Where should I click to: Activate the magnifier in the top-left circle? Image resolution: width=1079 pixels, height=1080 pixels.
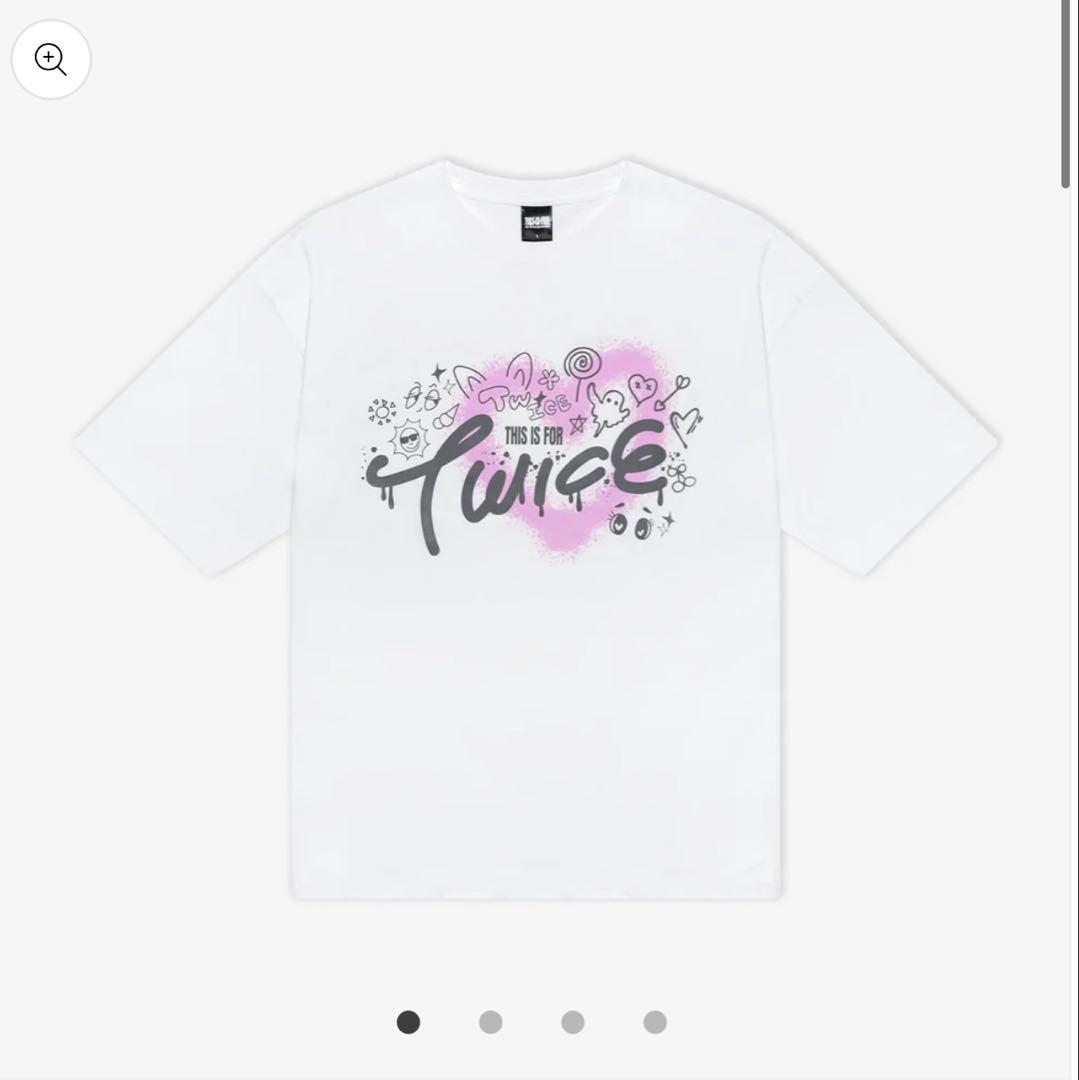(x=50, y=58)
